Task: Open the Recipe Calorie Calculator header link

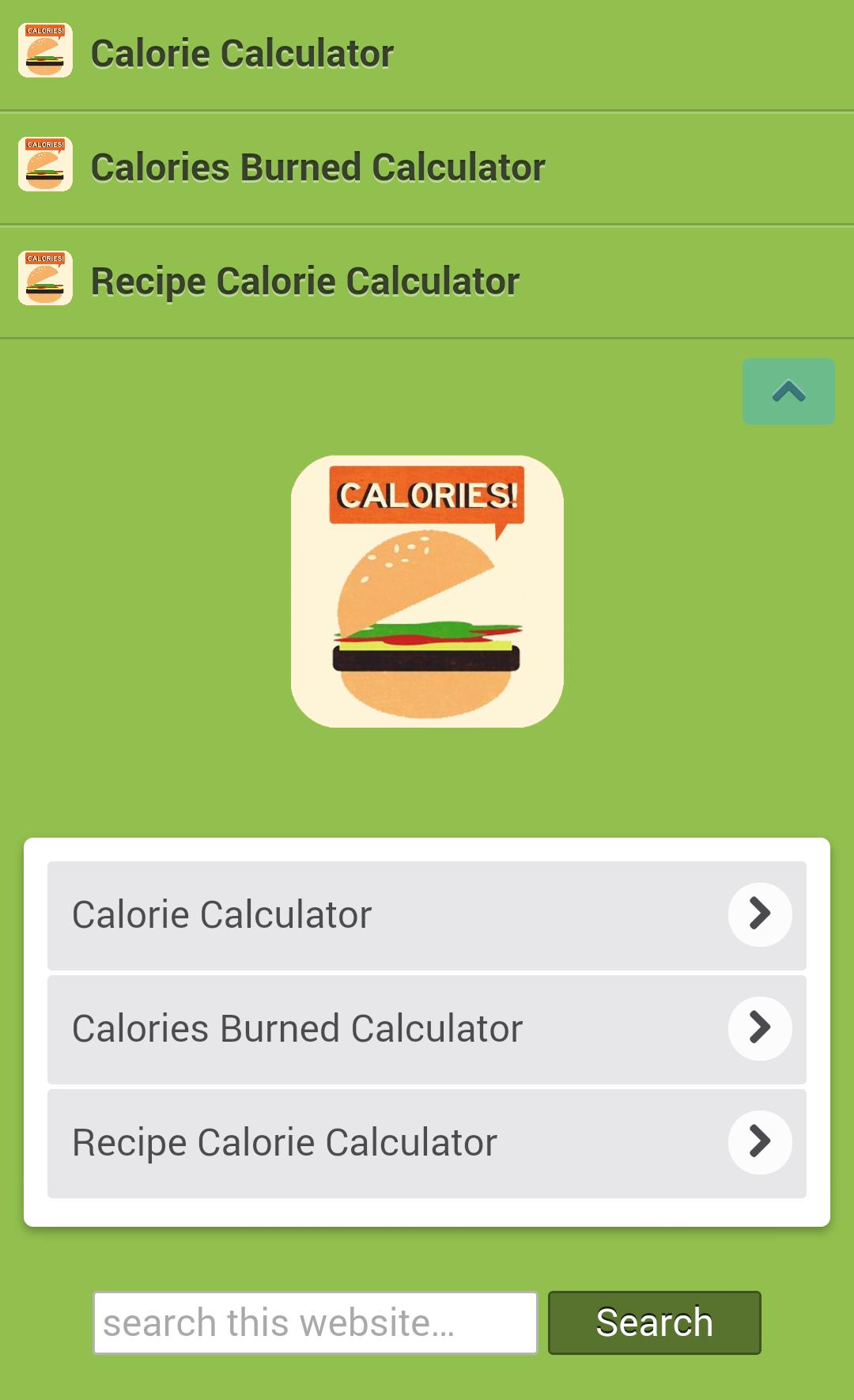Action: click(305, 278)
